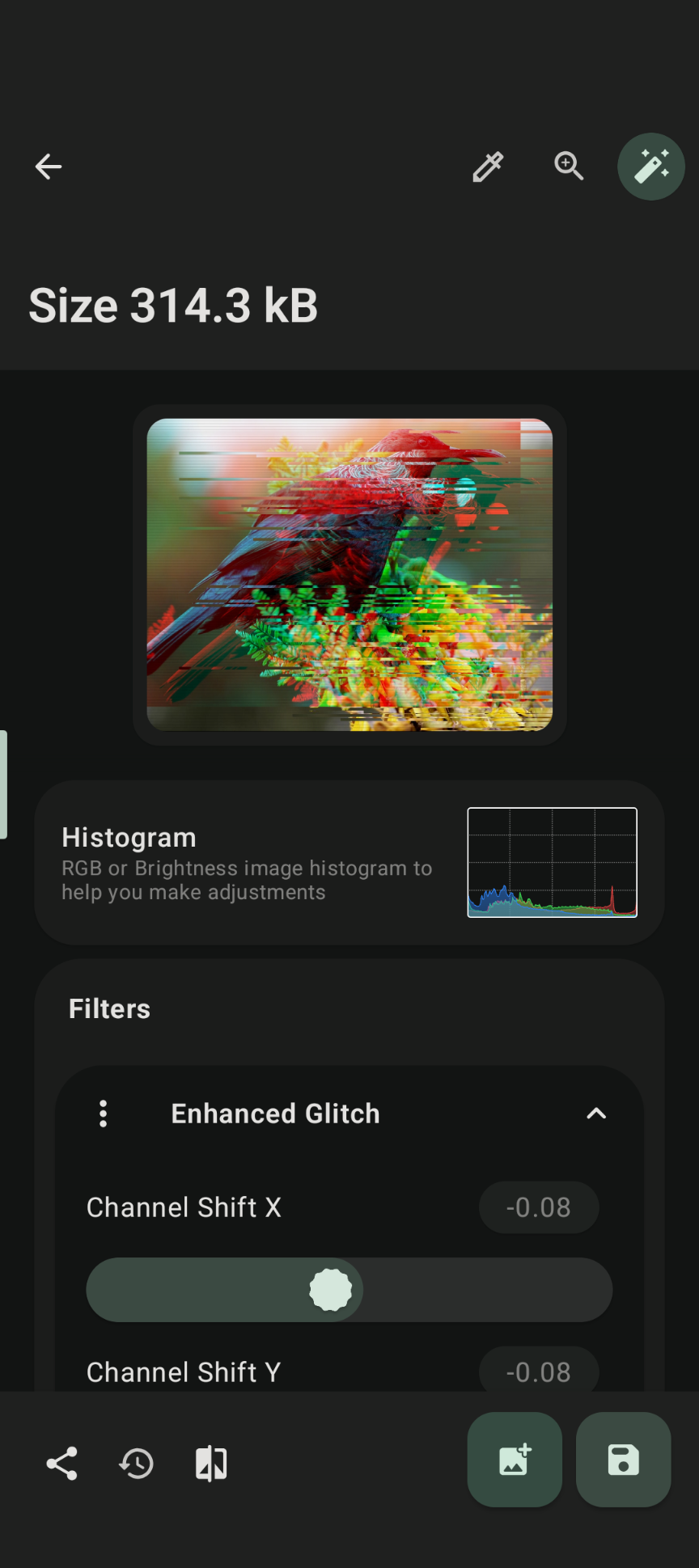The width and height of the screenshot is (699, 1568).
Task: Open the edit history icon
Action: coord(137,1464)
